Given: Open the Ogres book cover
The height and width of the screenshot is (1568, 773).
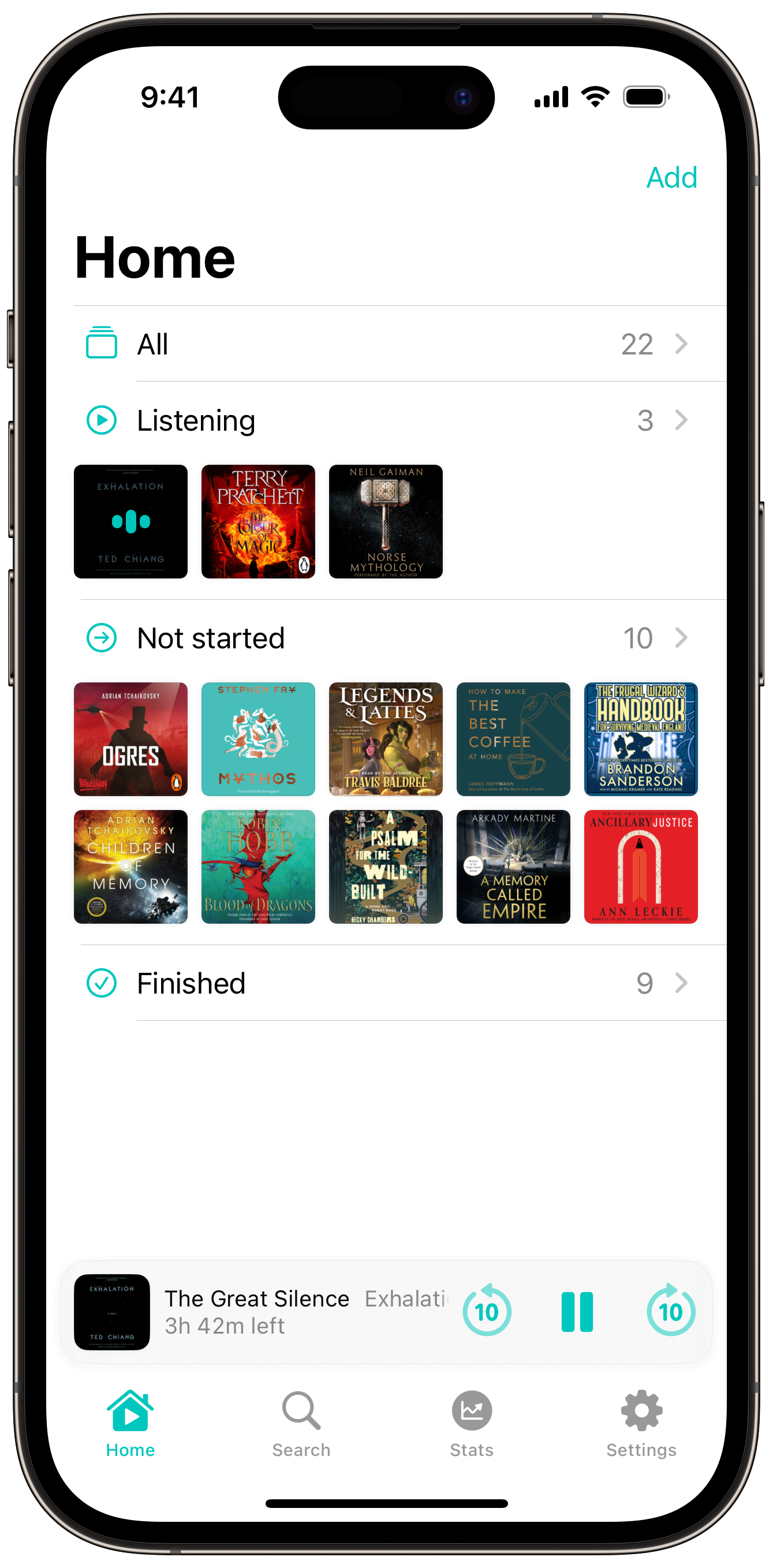Looking at the screenshot, I should coord(130,739).
